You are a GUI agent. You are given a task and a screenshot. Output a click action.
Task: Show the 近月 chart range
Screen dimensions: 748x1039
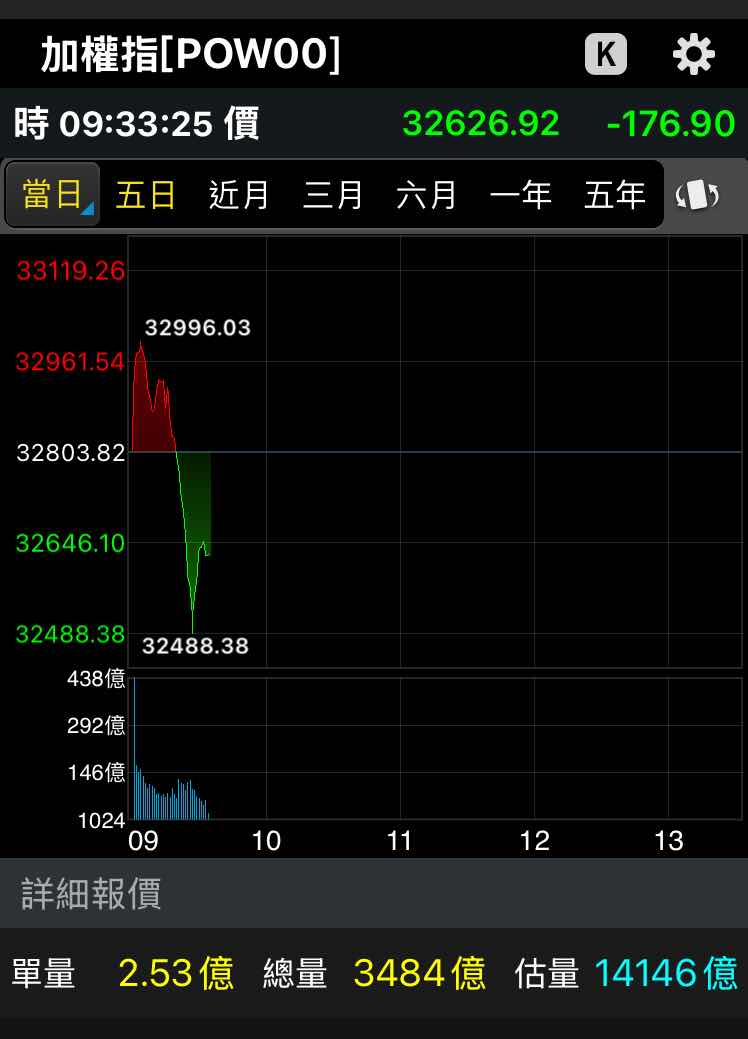click(x=239, y=194)
